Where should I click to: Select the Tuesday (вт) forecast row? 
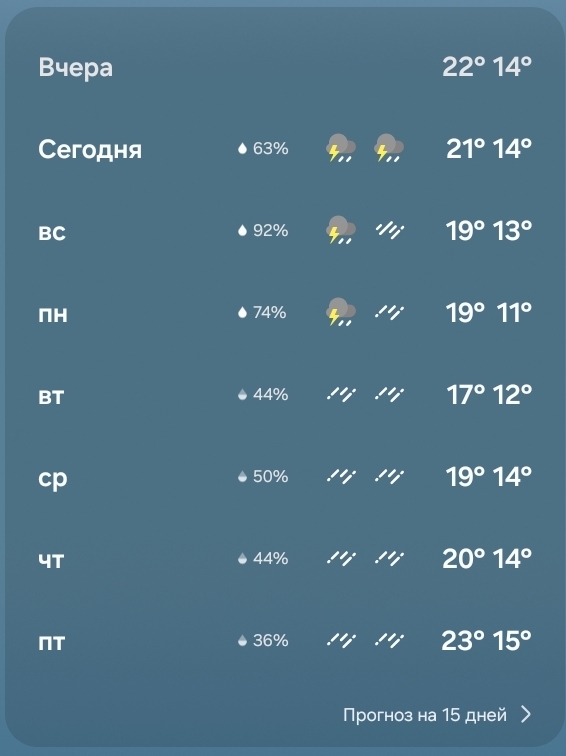(284, 394)
